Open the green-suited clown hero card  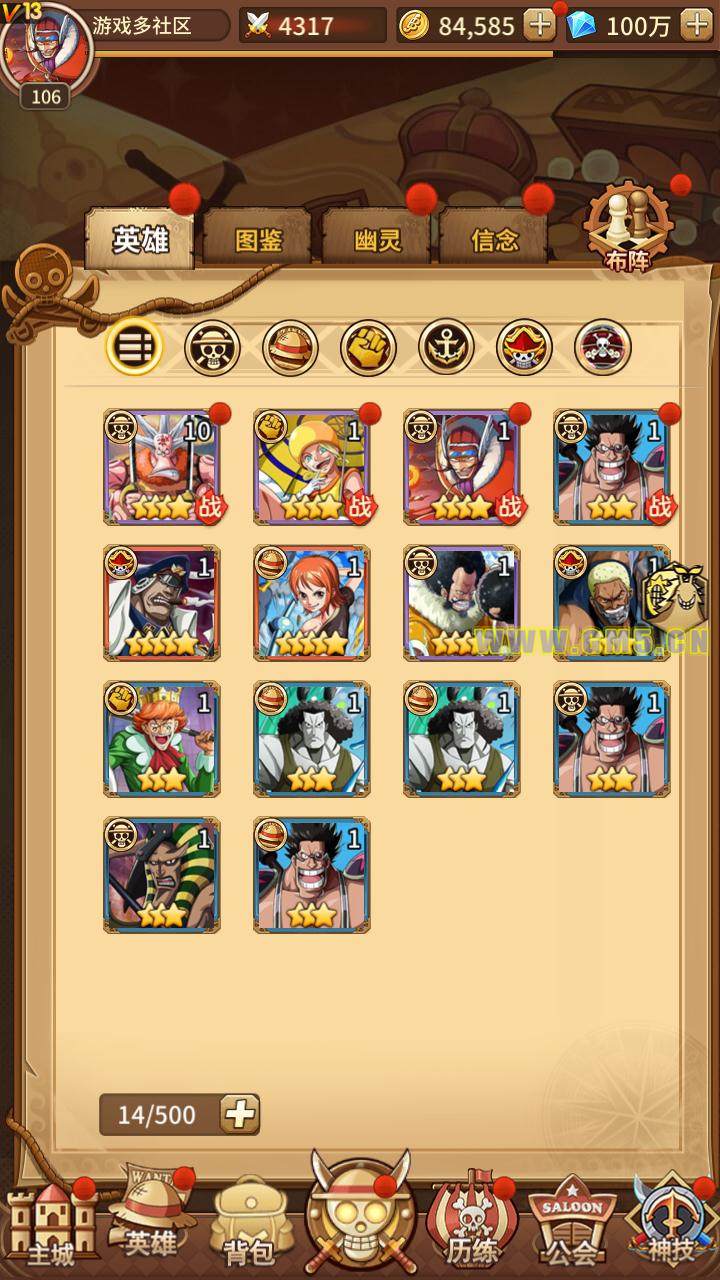pos(162,739)
